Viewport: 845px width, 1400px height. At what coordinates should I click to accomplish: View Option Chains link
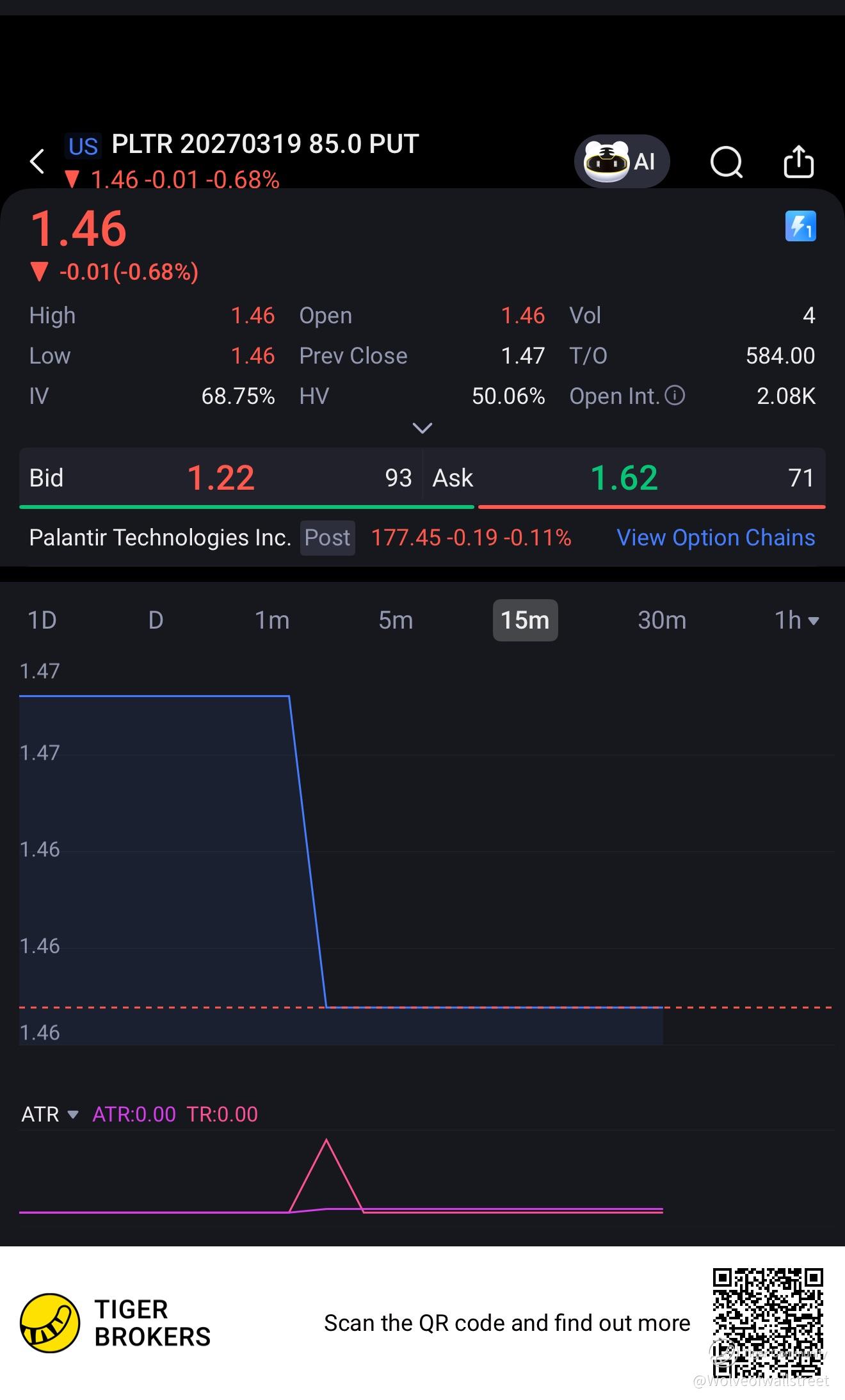tap(716, 537)
